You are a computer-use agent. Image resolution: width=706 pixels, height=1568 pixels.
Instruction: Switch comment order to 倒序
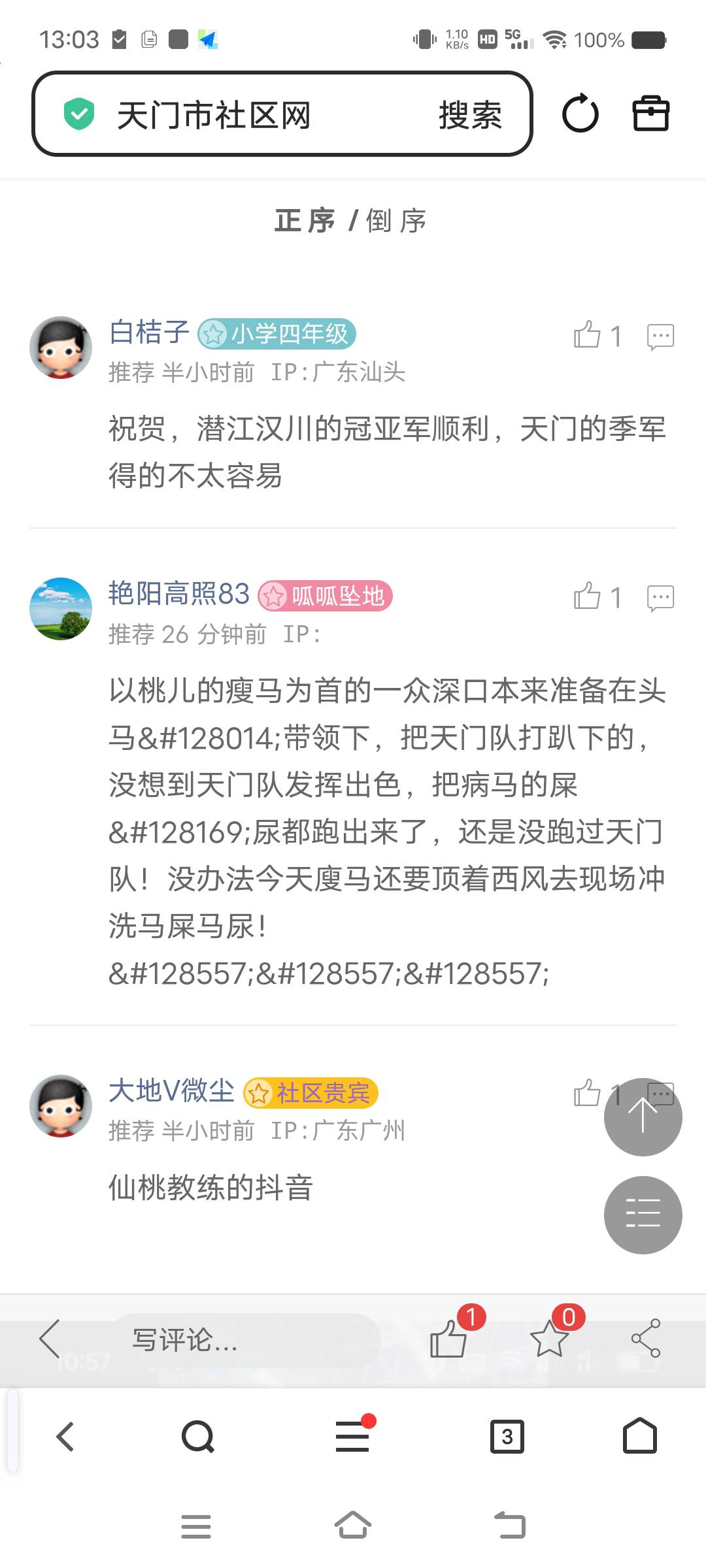coord(396,221)
